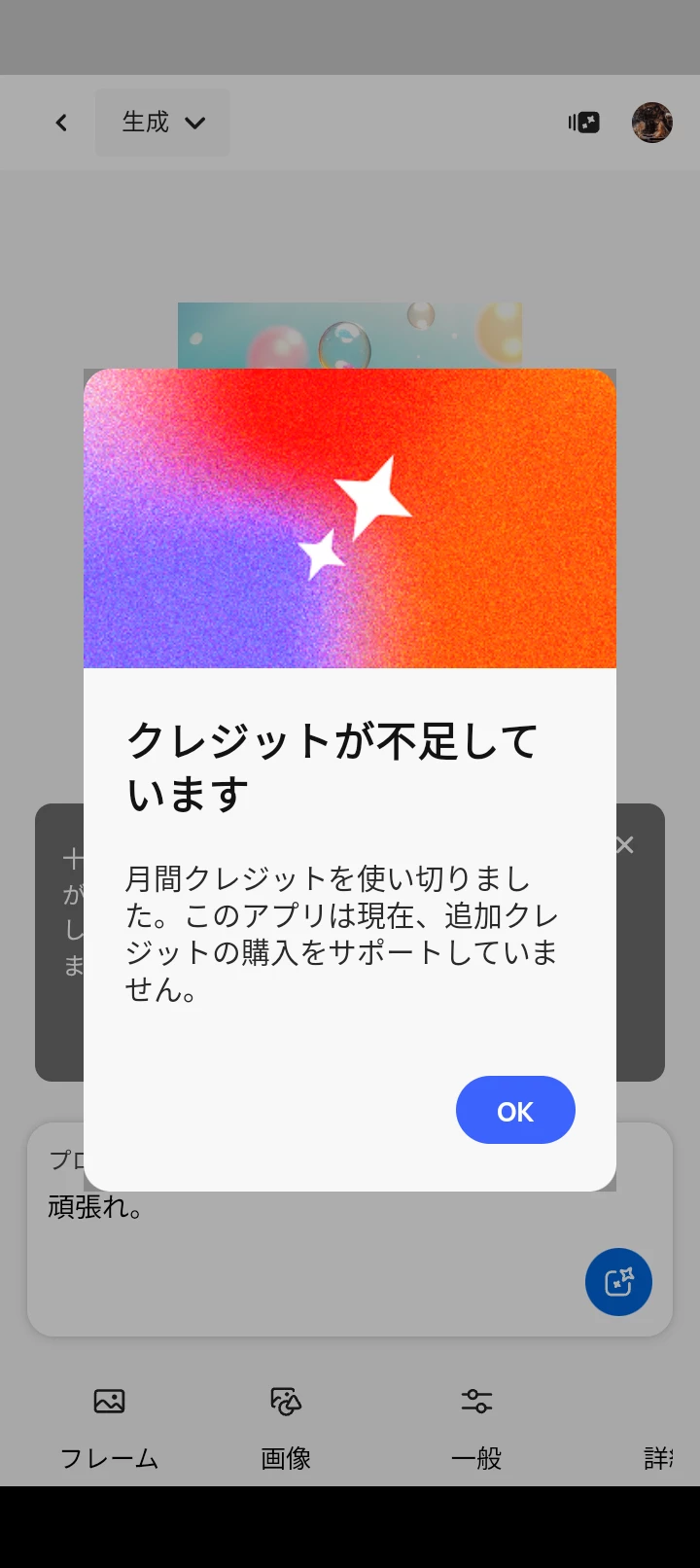Expand the 生成 dropdown

(x=162, y=123)
